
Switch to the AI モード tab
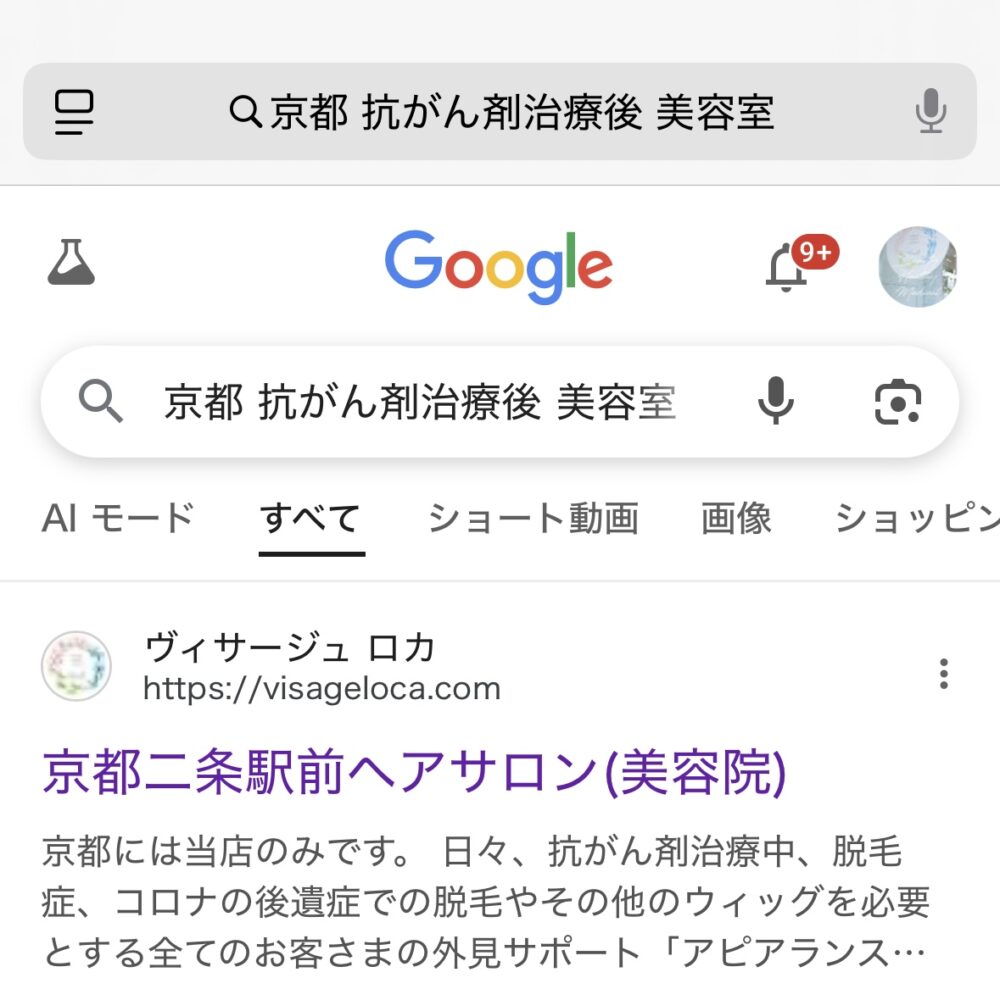tap(118, 518)
